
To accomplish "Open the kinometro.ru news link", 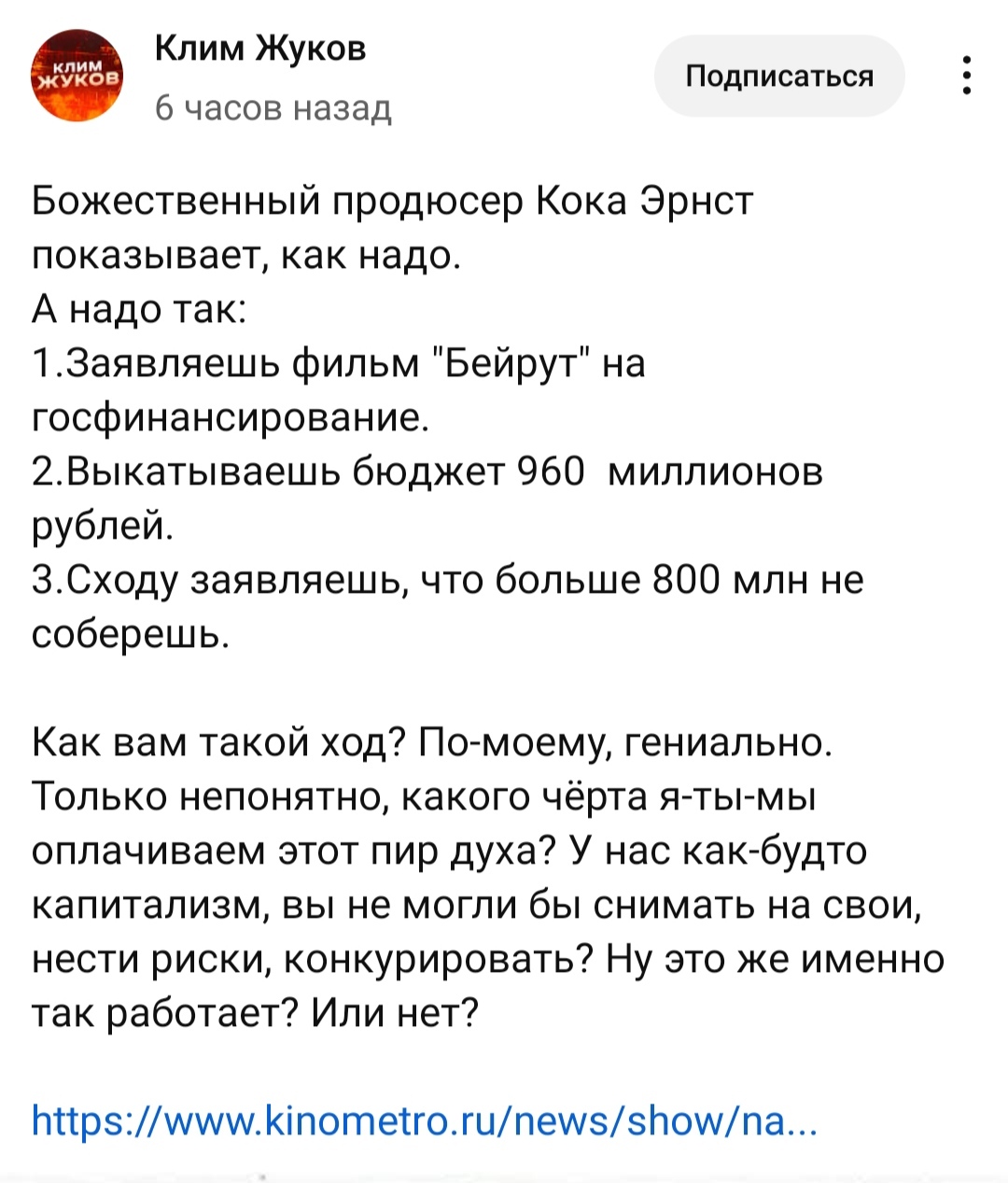I will pyautogui.click(x=425, y=1120).
